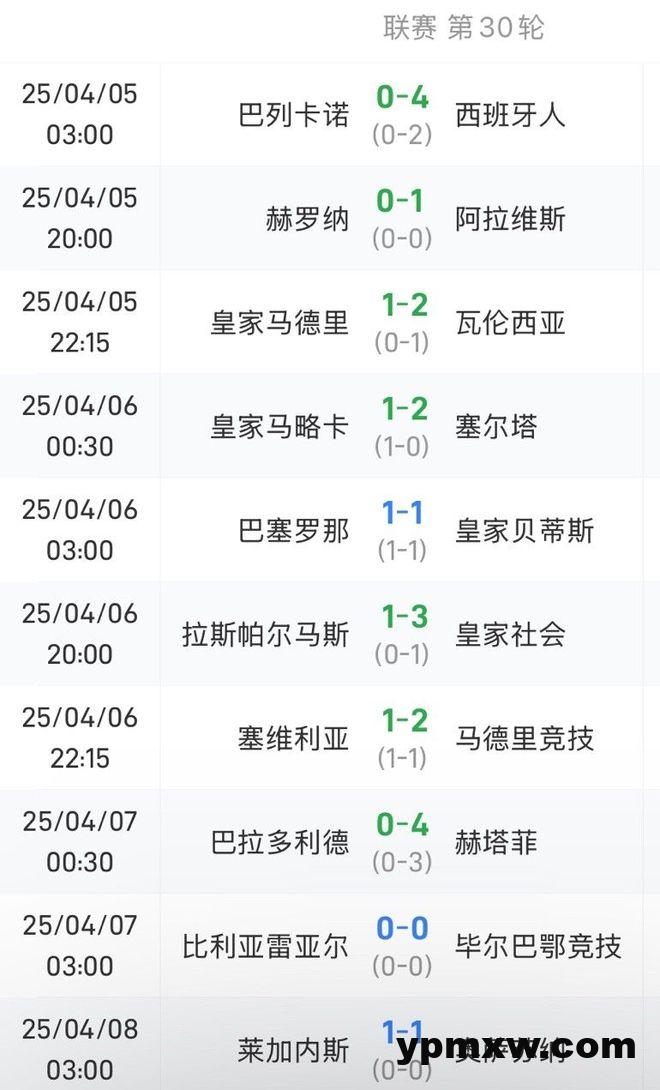View the 比利亚雷亚尔 vs 毕尔巴鄂竞技 match details
Image resolution: width=660 pixels, height=1090 pixels.
click(x=330, y=945)
